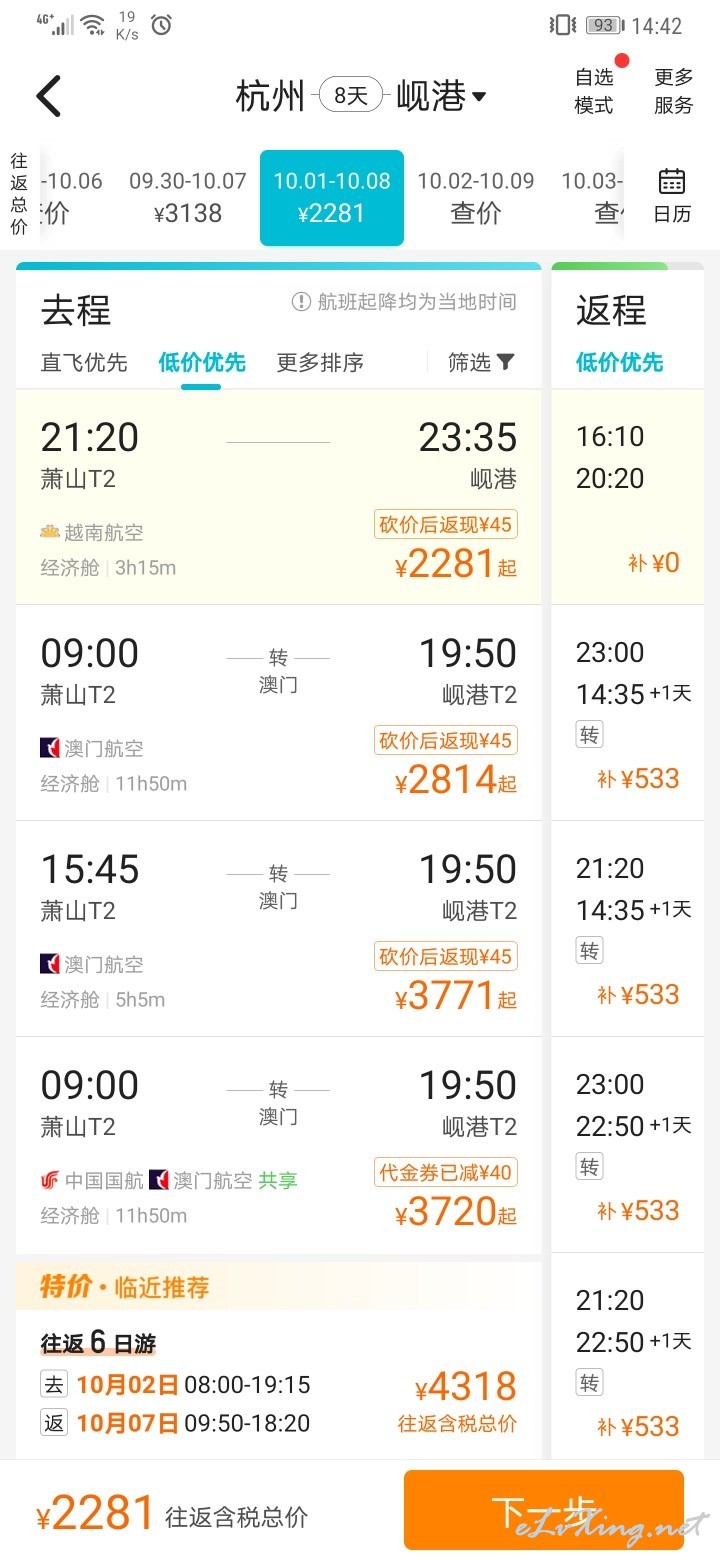
Task: Pick the 中国国航 shared flight at ¥3720
Action: click(279, 1145)
